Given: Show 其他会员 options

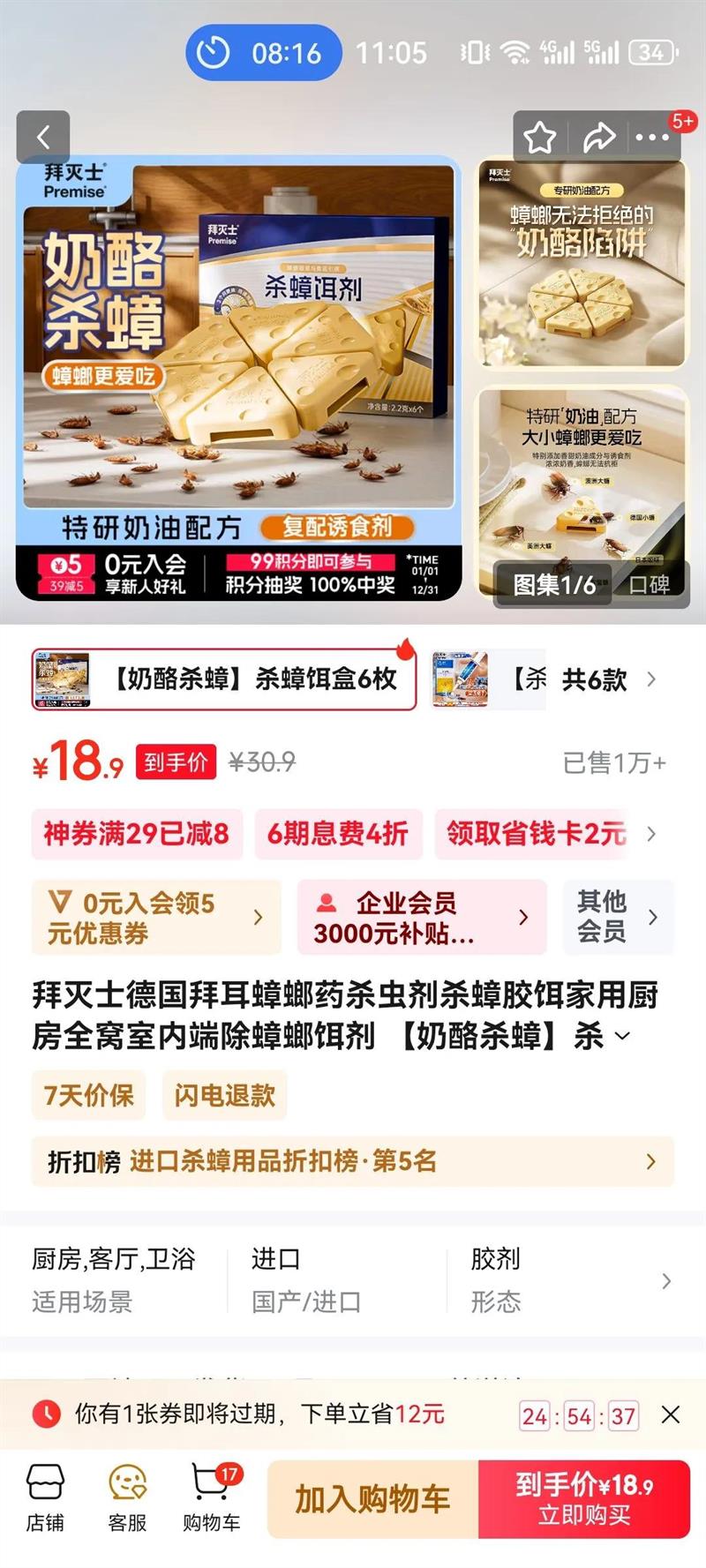Looking at the screenshot, I should pyautogui.click(x=618, y=918).
